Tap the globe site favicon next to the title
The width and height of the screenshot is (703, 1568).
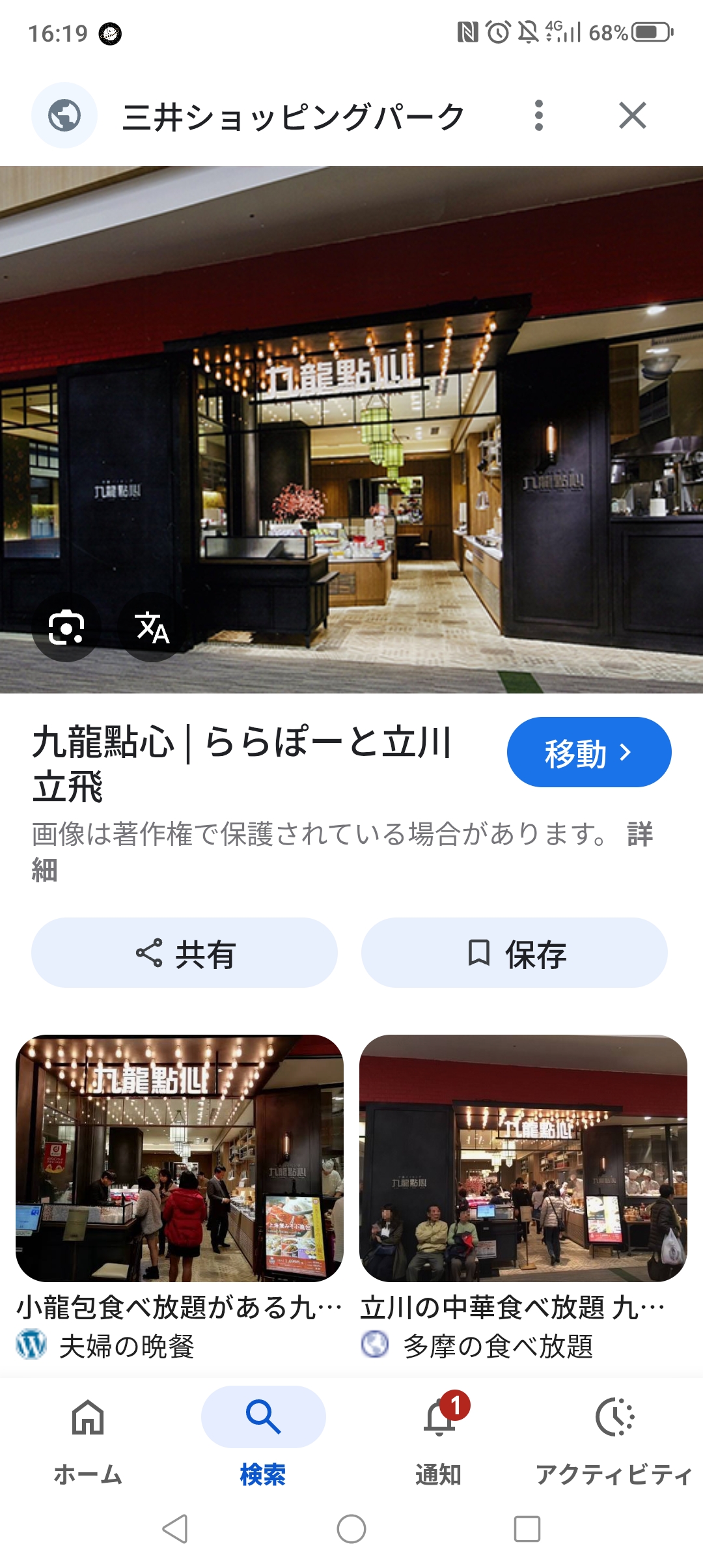[63, 116]
